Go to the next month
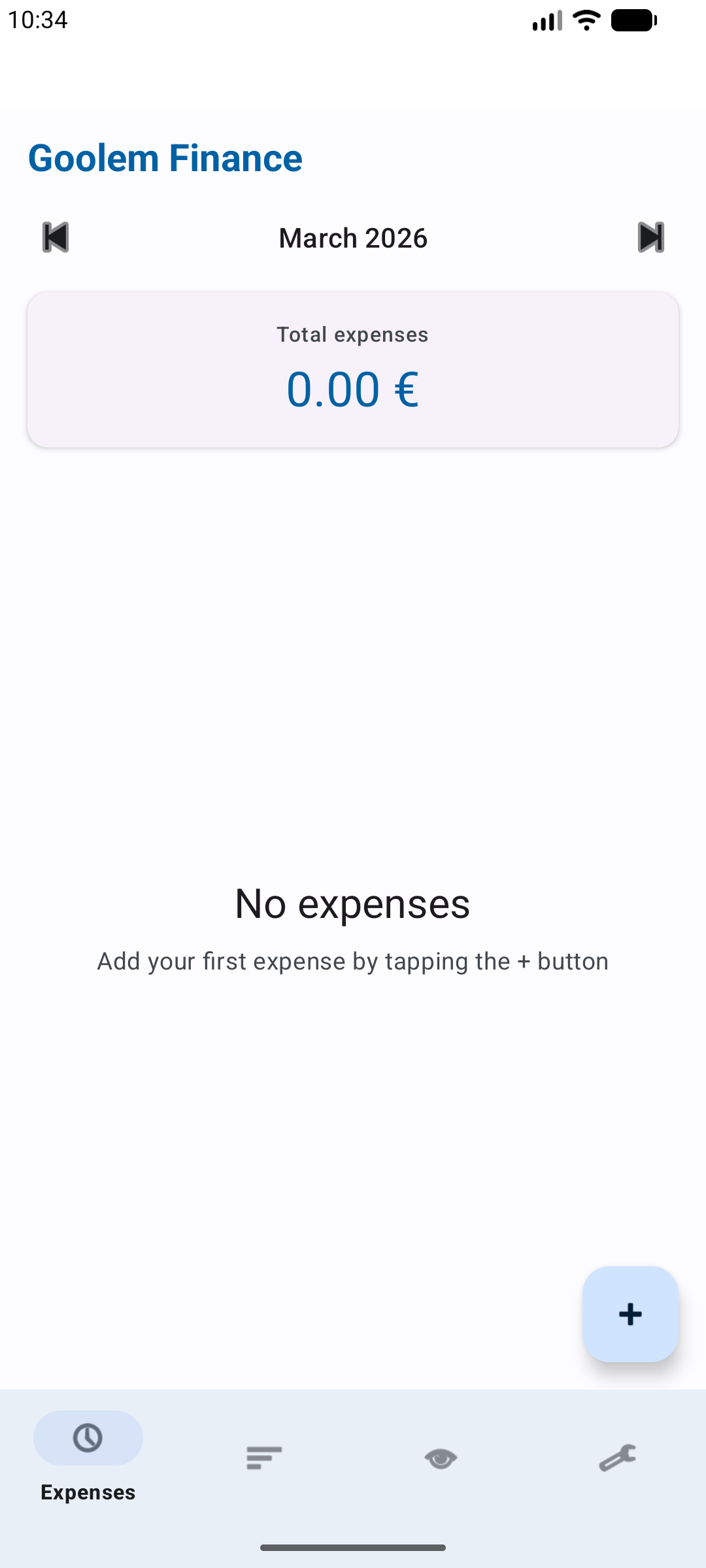Image resolution: width=706 pixels, height=1568 pixels. (x=650, y=237)
